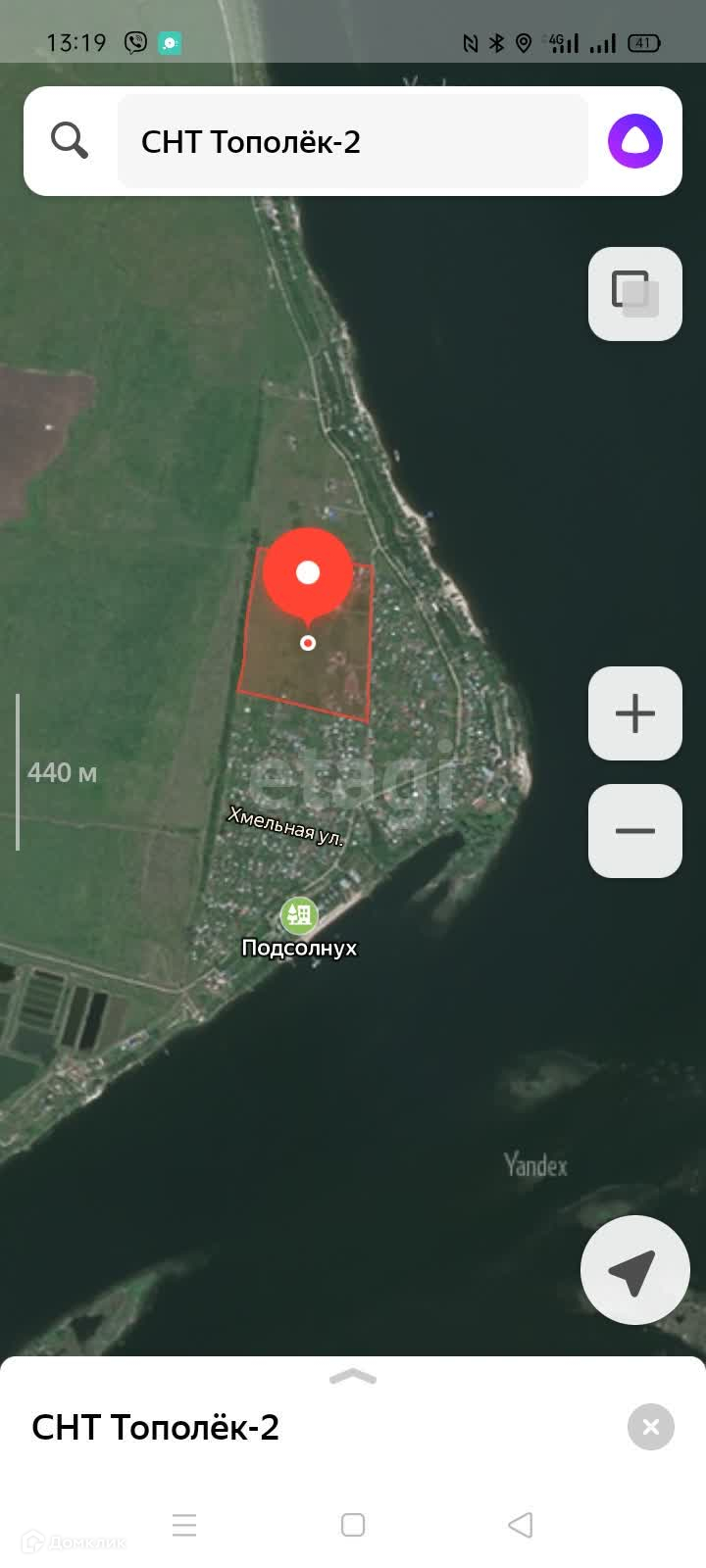Go to the home screen
This screenshot has height=1568, width=706.
pos(353,1525)
